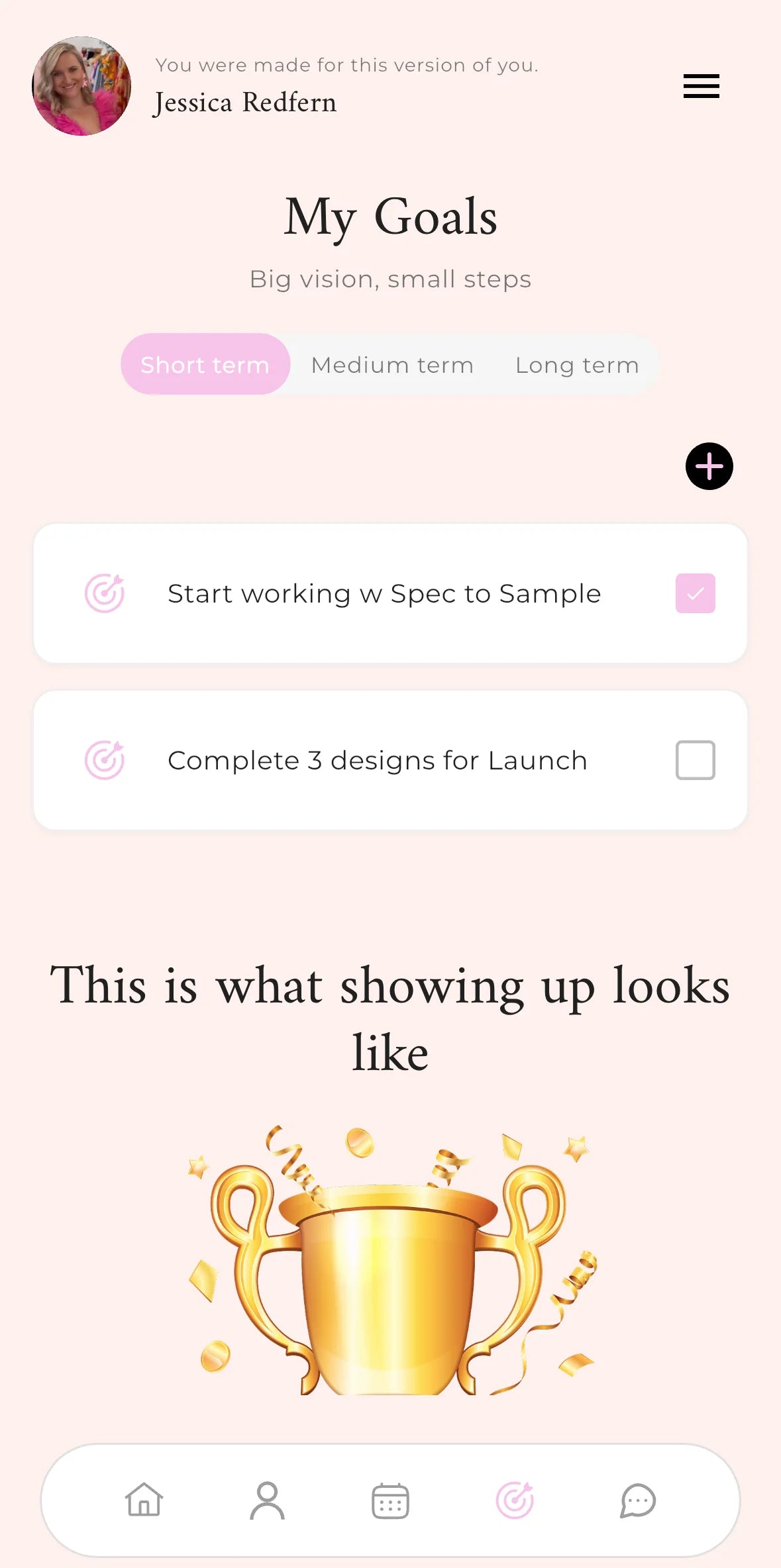This screenshot has width=781, height=1568.
Task: Open the calendar tab
Action: (390, 1500)
